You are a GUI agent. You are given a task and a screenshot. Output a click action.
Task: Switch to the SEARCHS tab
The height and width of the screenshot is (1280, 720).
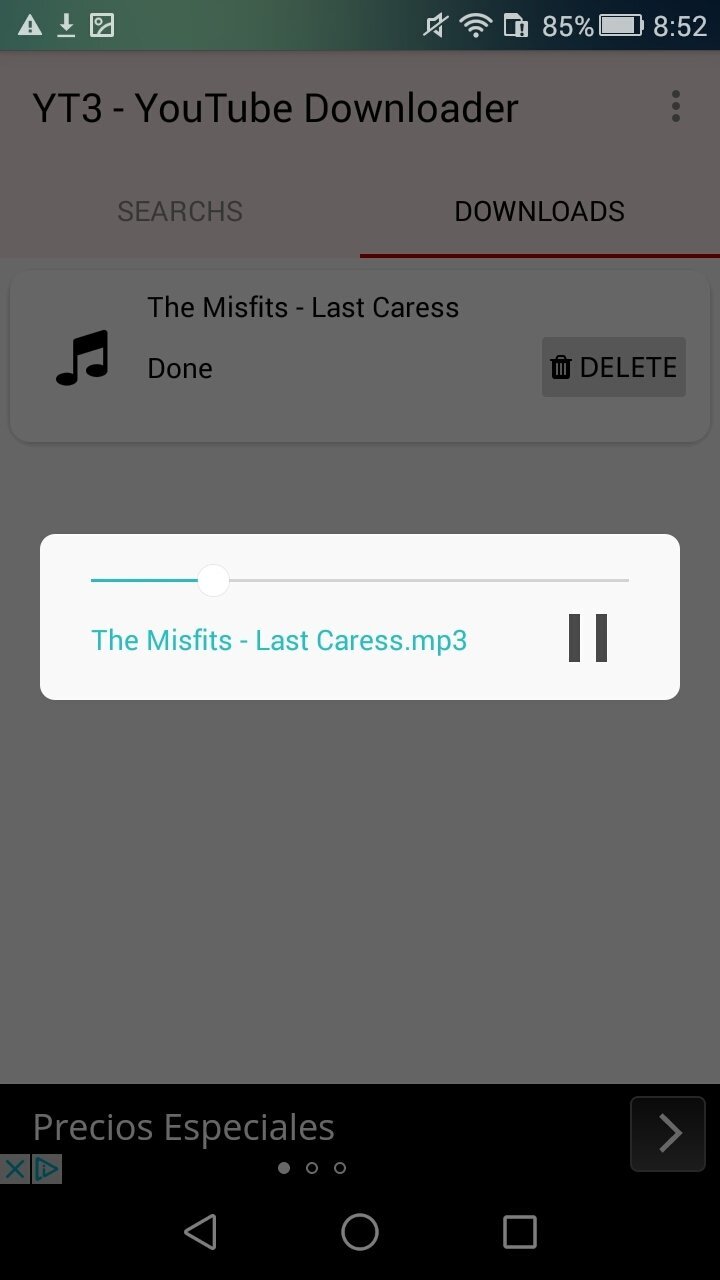tap(180, 212)
